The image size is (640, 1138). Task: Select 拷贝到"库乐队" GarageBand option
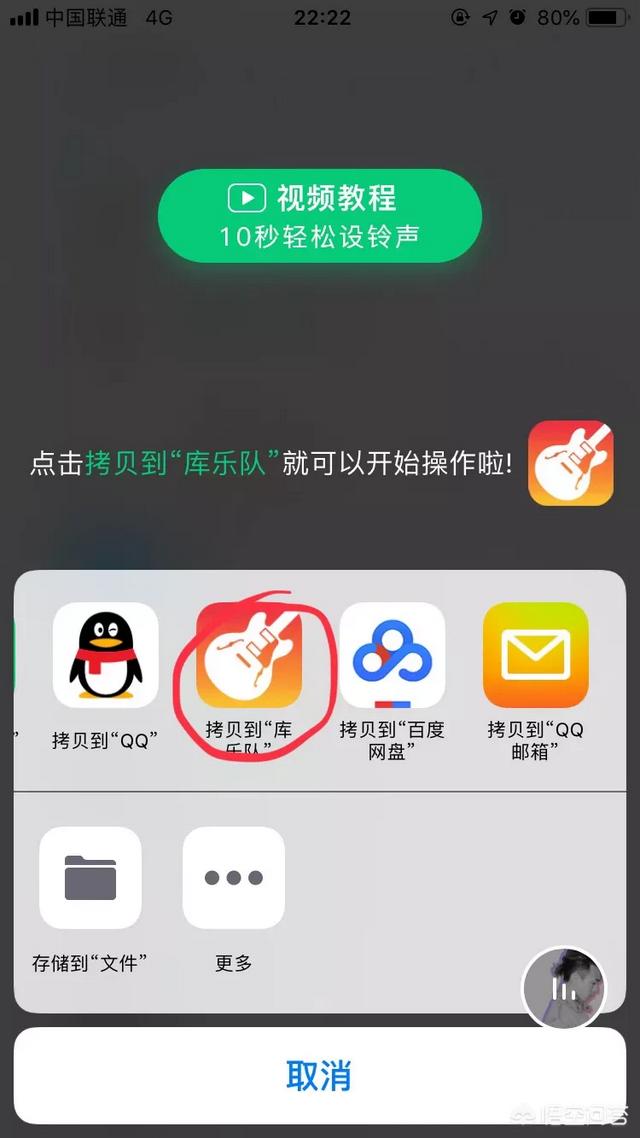point(249,655)
